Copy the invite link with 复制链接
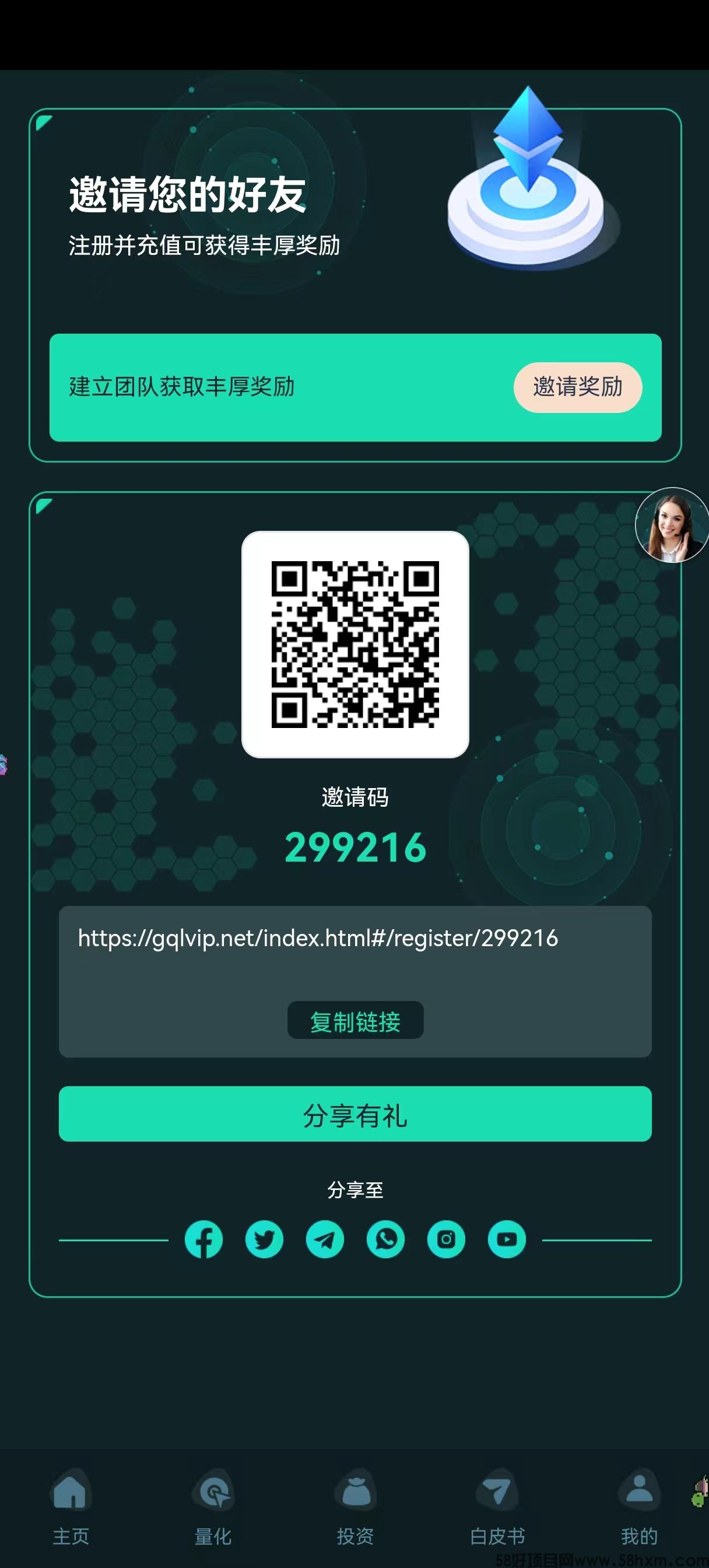Image resolution: width=709 pixels, height=1568 pixels. [x=356, y=1020]
